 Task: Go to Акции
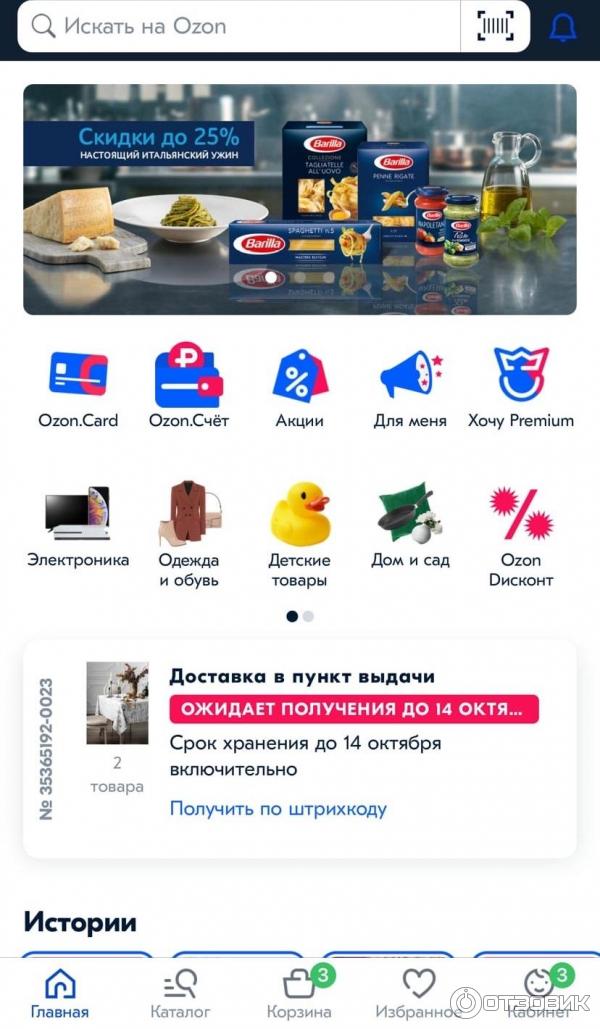tap(300, 388)
